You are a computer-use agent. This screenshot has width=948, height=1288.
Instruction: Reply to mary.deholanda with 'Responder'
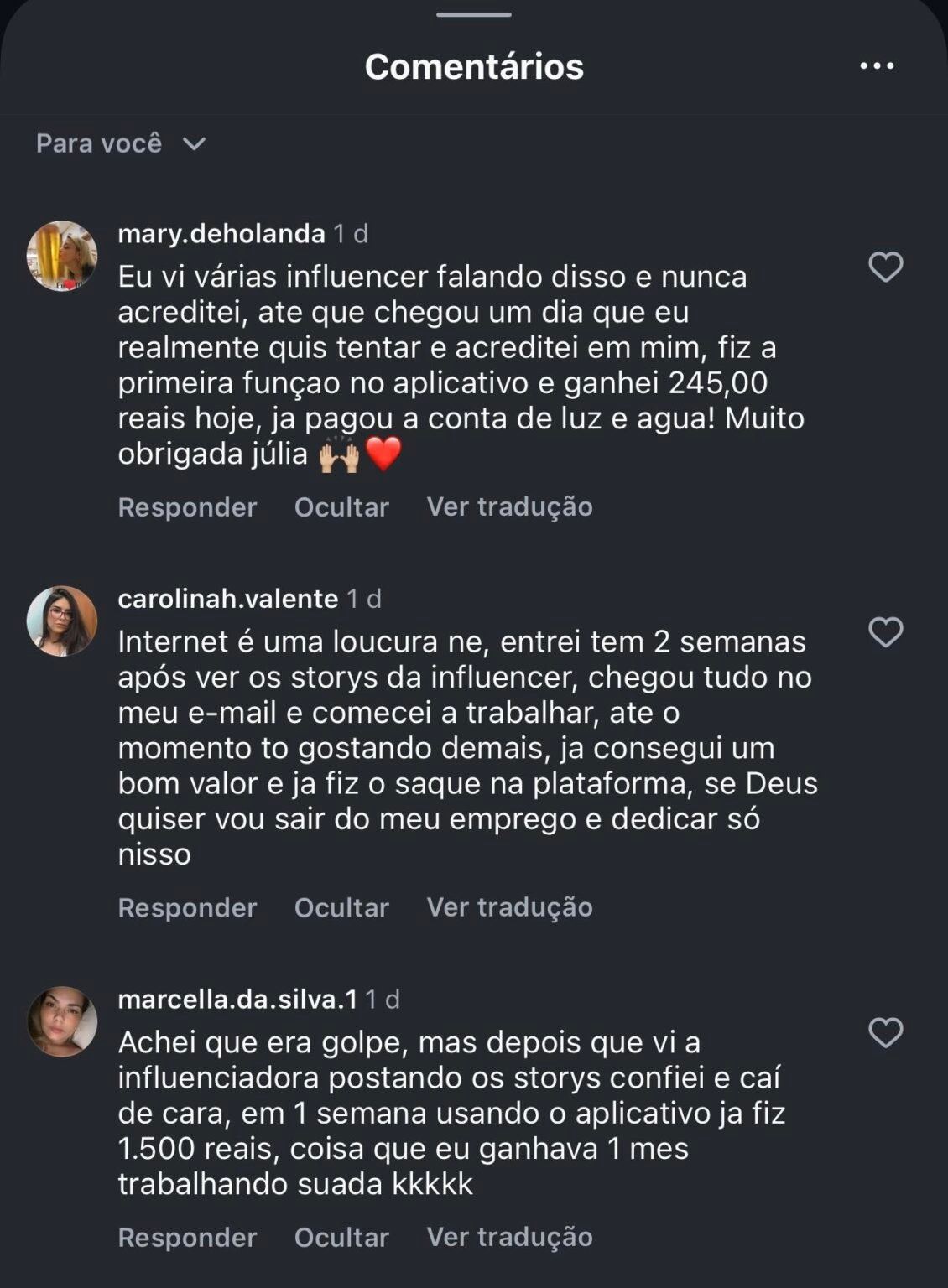coord(186,506)
